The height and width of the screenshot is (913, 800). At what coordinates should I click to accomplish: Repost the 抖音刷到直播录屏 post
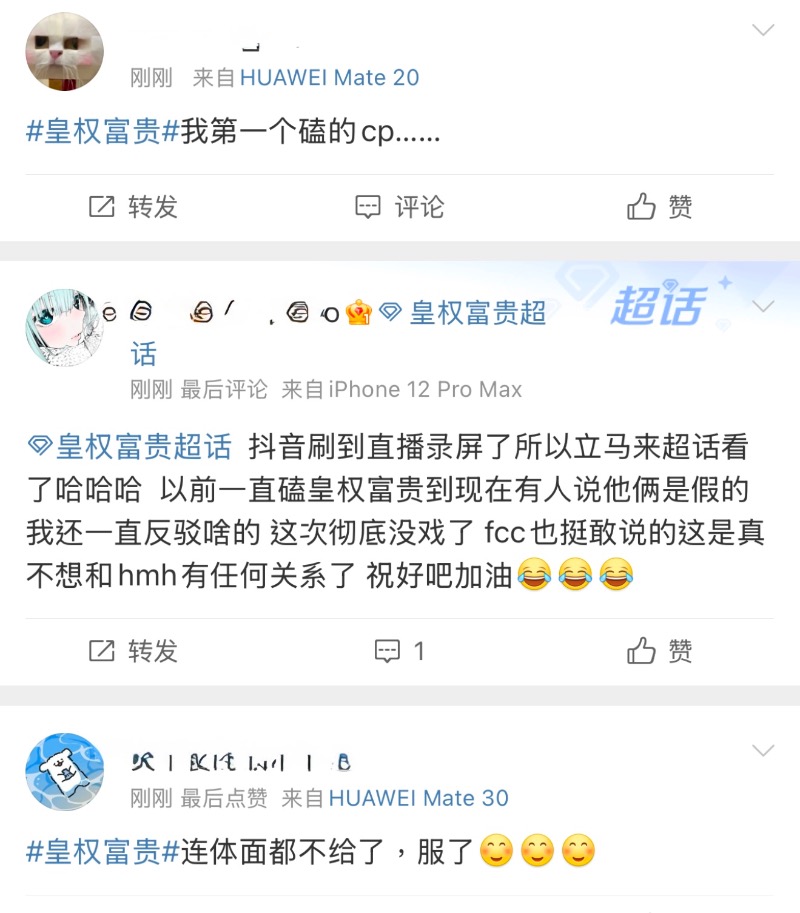[x=133, y=651]
